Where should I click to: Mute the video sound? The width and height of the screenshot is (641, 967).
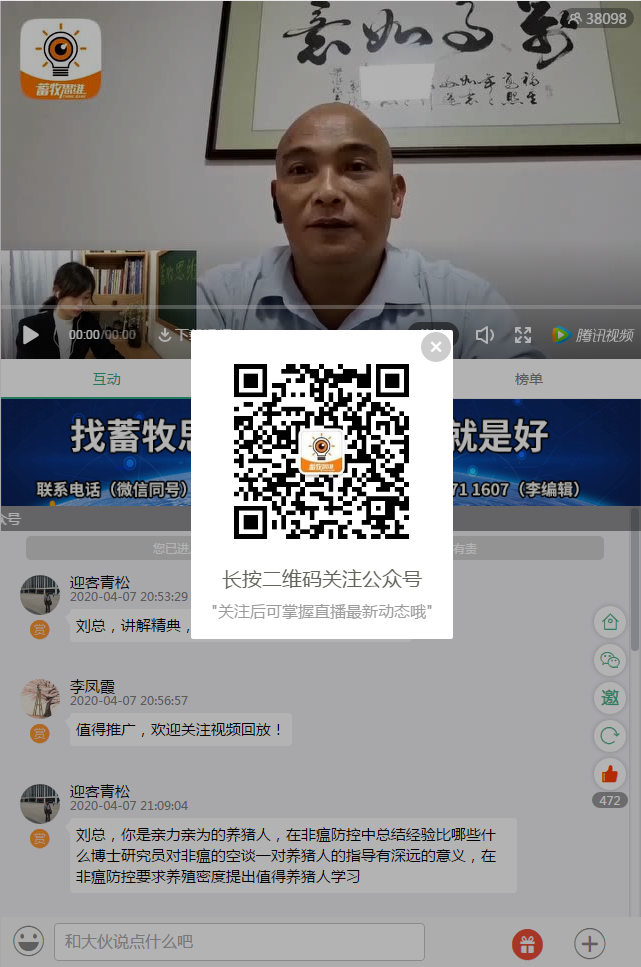coord(484,335)
